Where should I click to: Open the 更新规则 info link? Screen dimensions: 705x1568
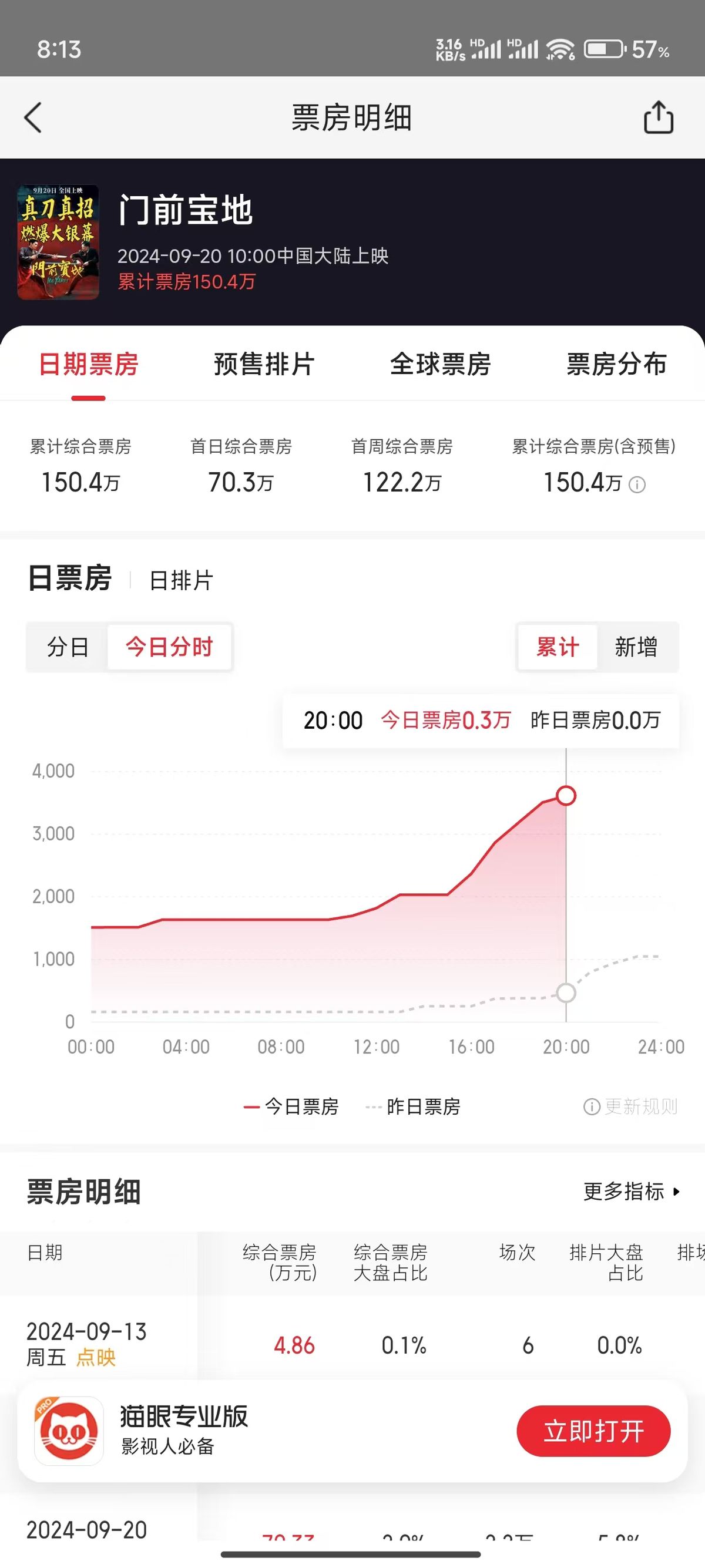631,1106
